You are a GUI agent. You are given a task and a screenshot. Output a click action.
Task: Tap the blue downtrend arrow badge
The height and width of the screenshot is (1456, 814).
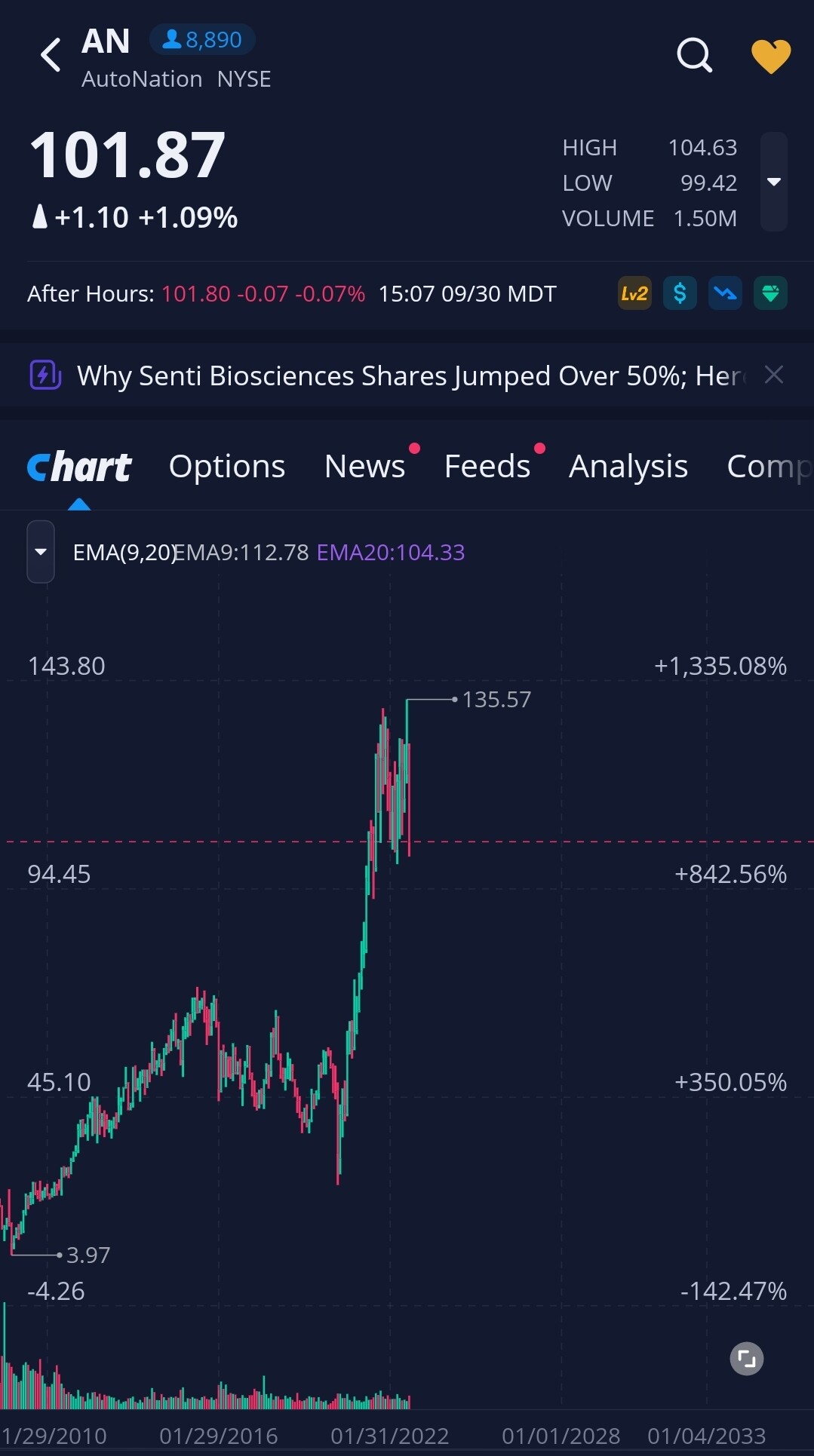pyautogui.click(x=725, y=293)
